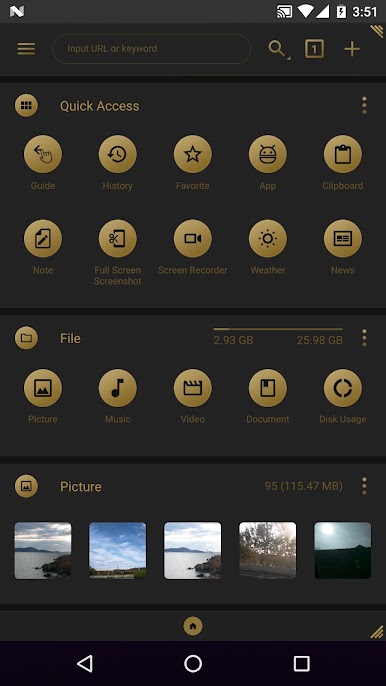Open Picture section overflow menu
Viewport: 386px width, 686px height.
tap(364, 486)
